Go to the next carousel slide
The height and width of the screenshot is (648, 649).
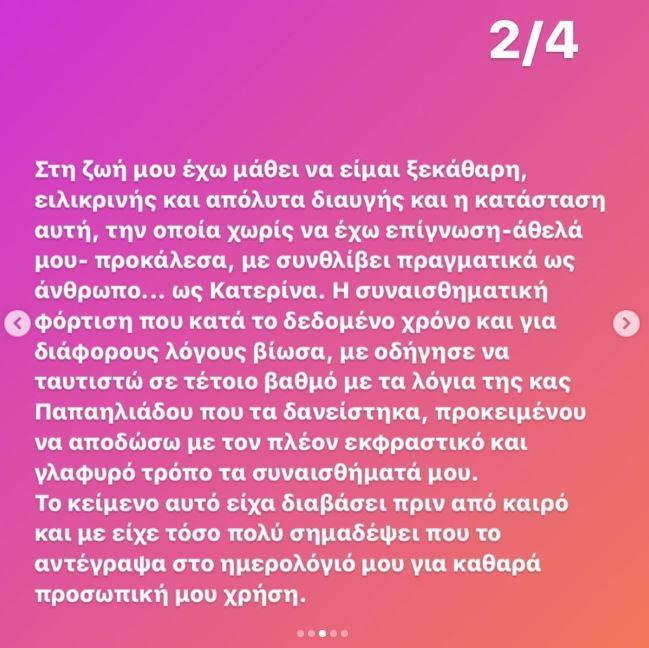pyautogui.click(x=626, y=323)
